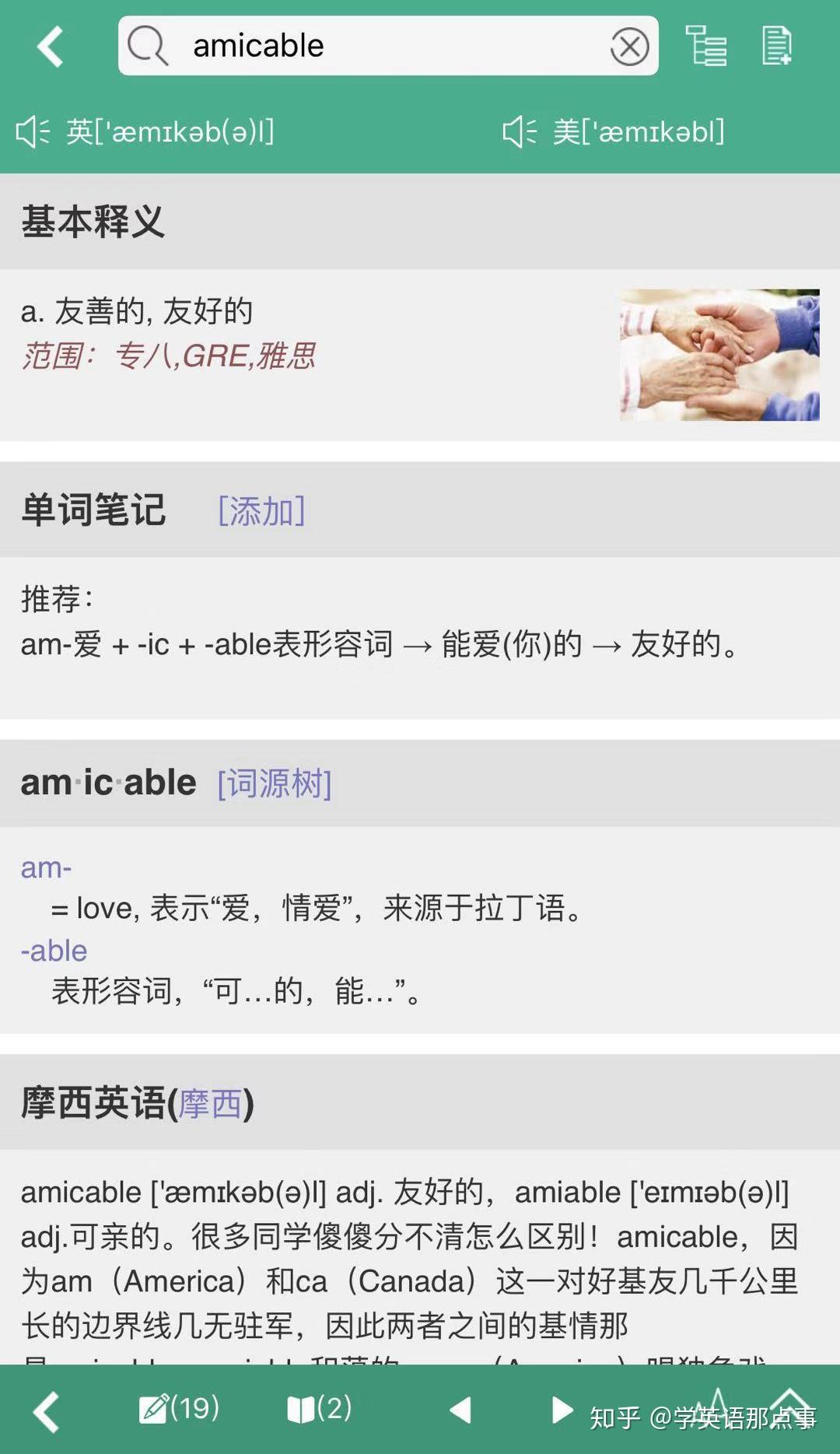The height and width of the screenshot is (1454, 840).
Task: Open the am- root entry
Action: point(46,867)
